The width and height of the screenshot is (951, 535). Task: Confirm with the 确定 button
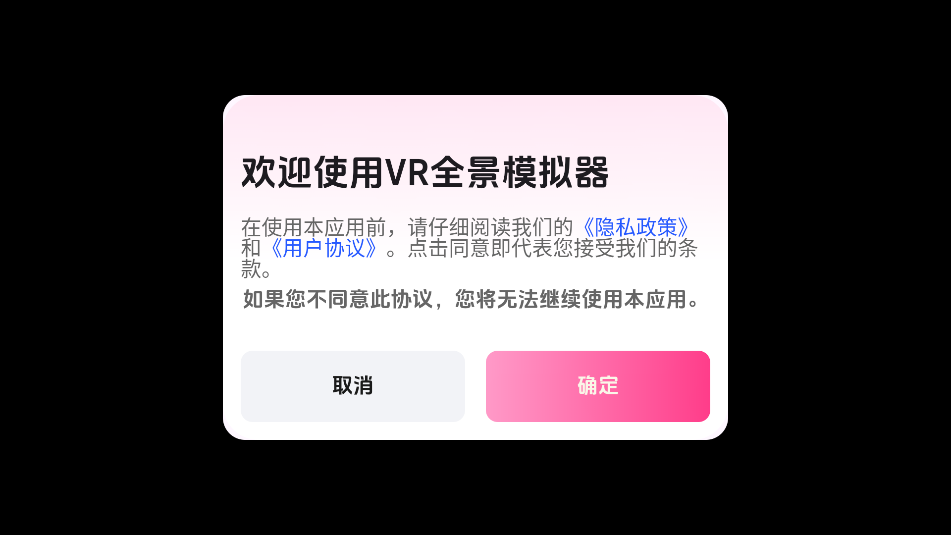pyautogui.click(x=598, y=386)
